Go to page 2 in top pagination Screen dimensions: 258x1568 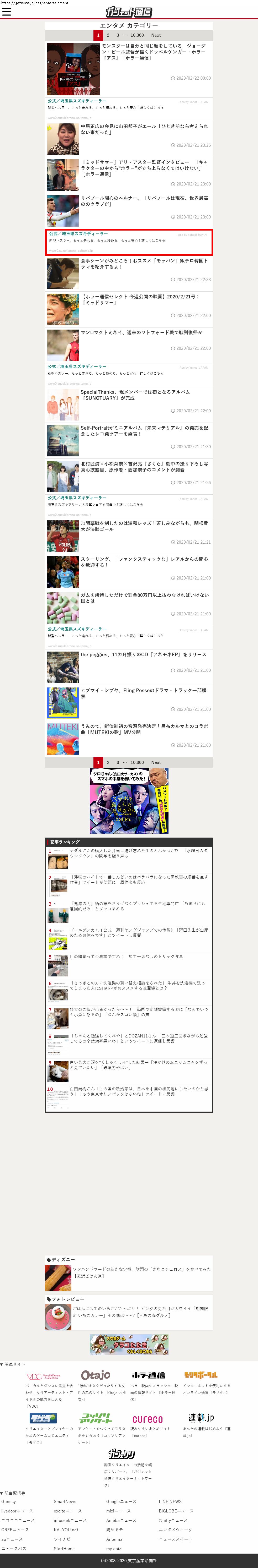(x=108, y=35)
